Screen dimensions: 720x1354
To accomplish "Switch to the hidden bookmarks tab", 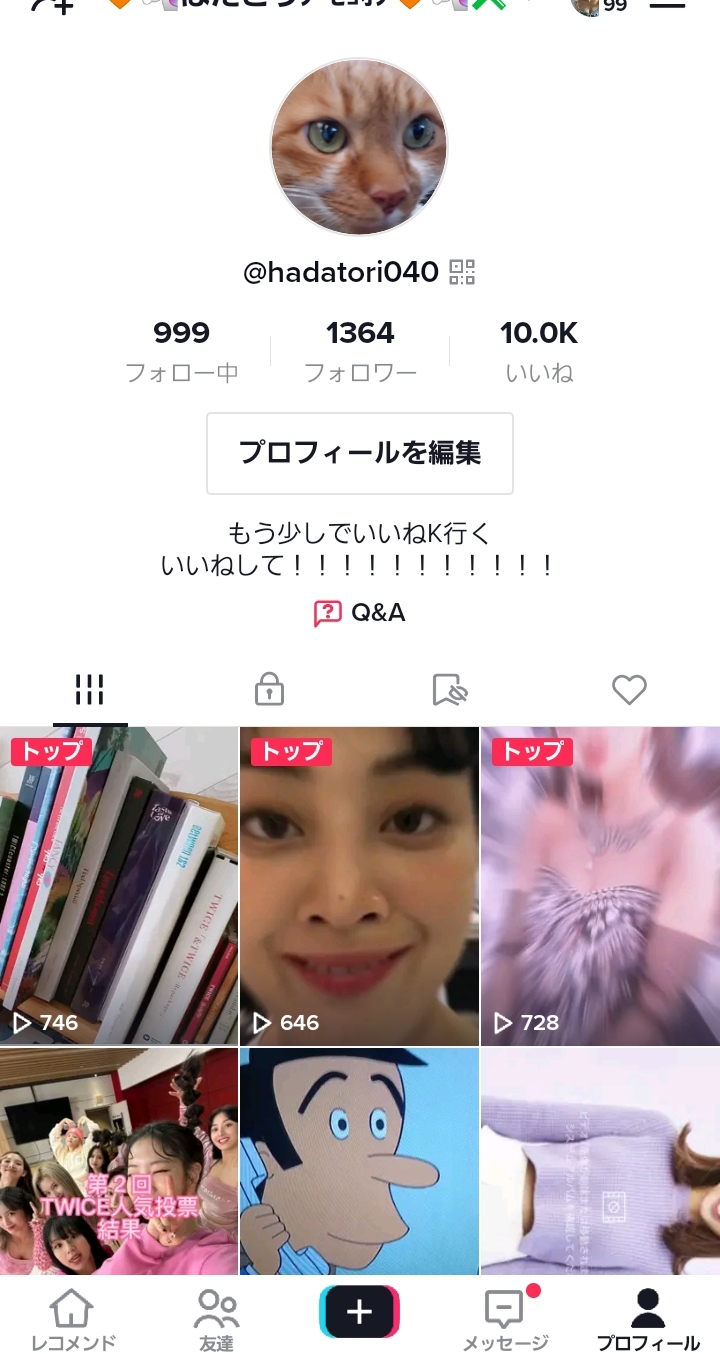I will click(450, 689).
